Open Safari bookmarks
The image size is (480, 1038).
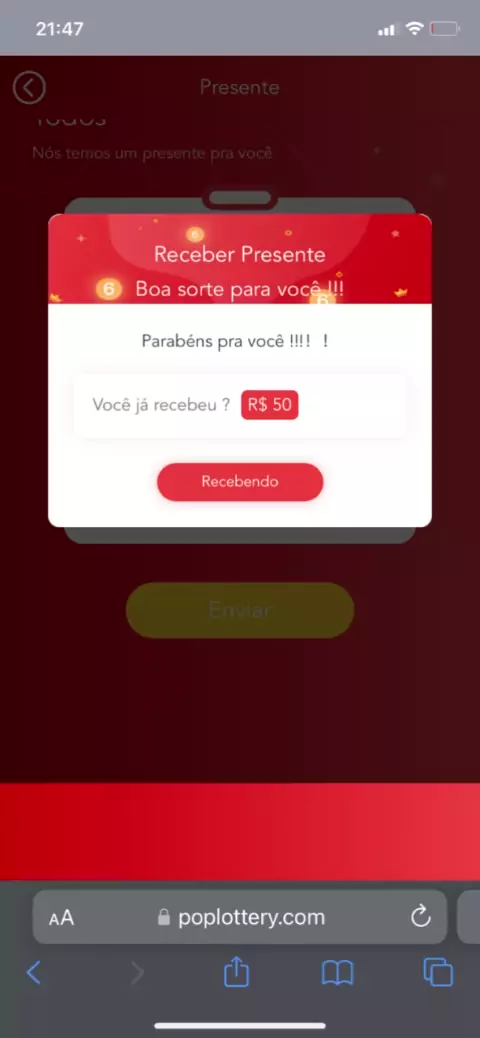(338, 972)
